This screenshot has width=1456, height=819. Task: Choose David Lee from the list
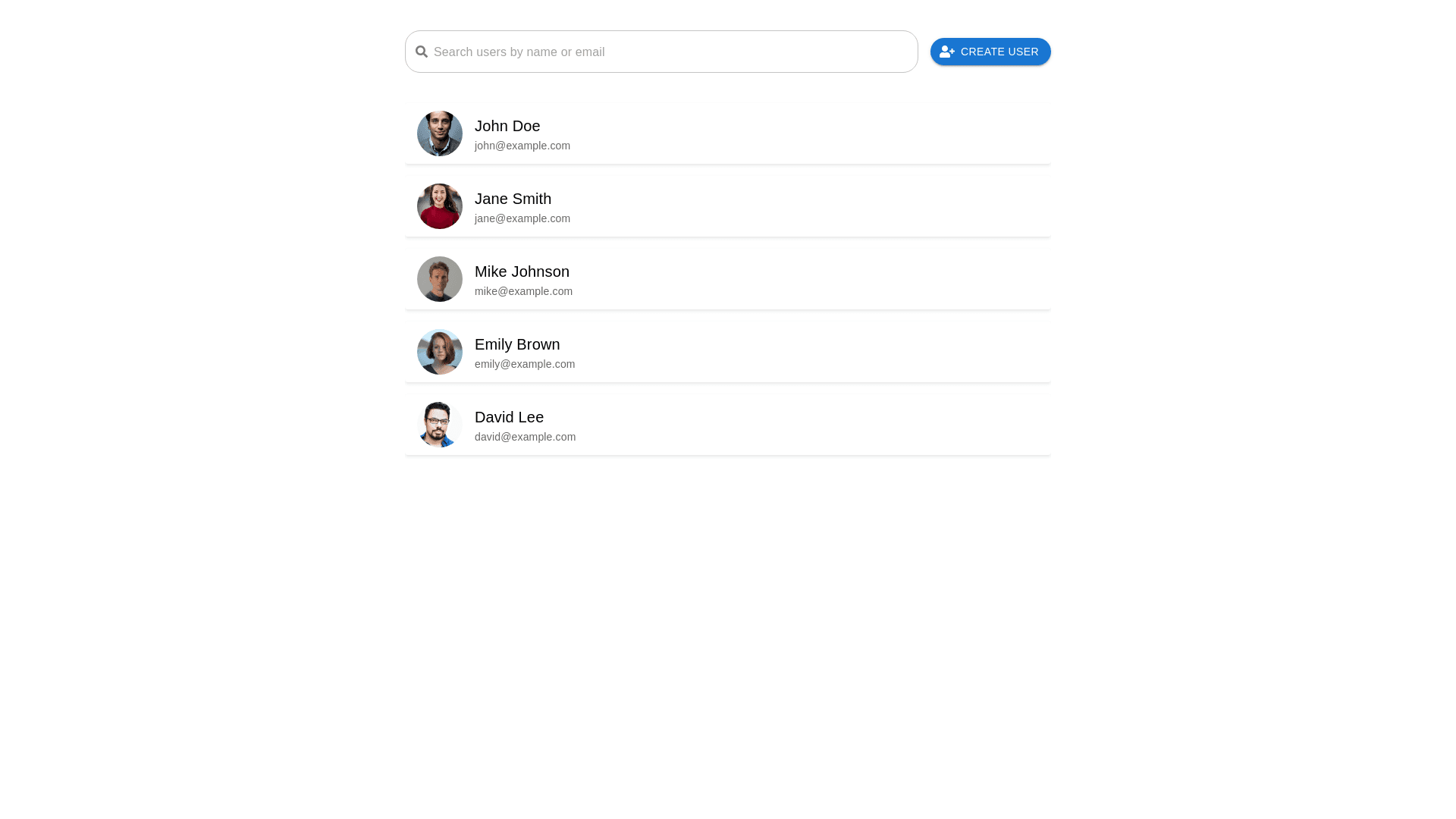tap(726, 425)
